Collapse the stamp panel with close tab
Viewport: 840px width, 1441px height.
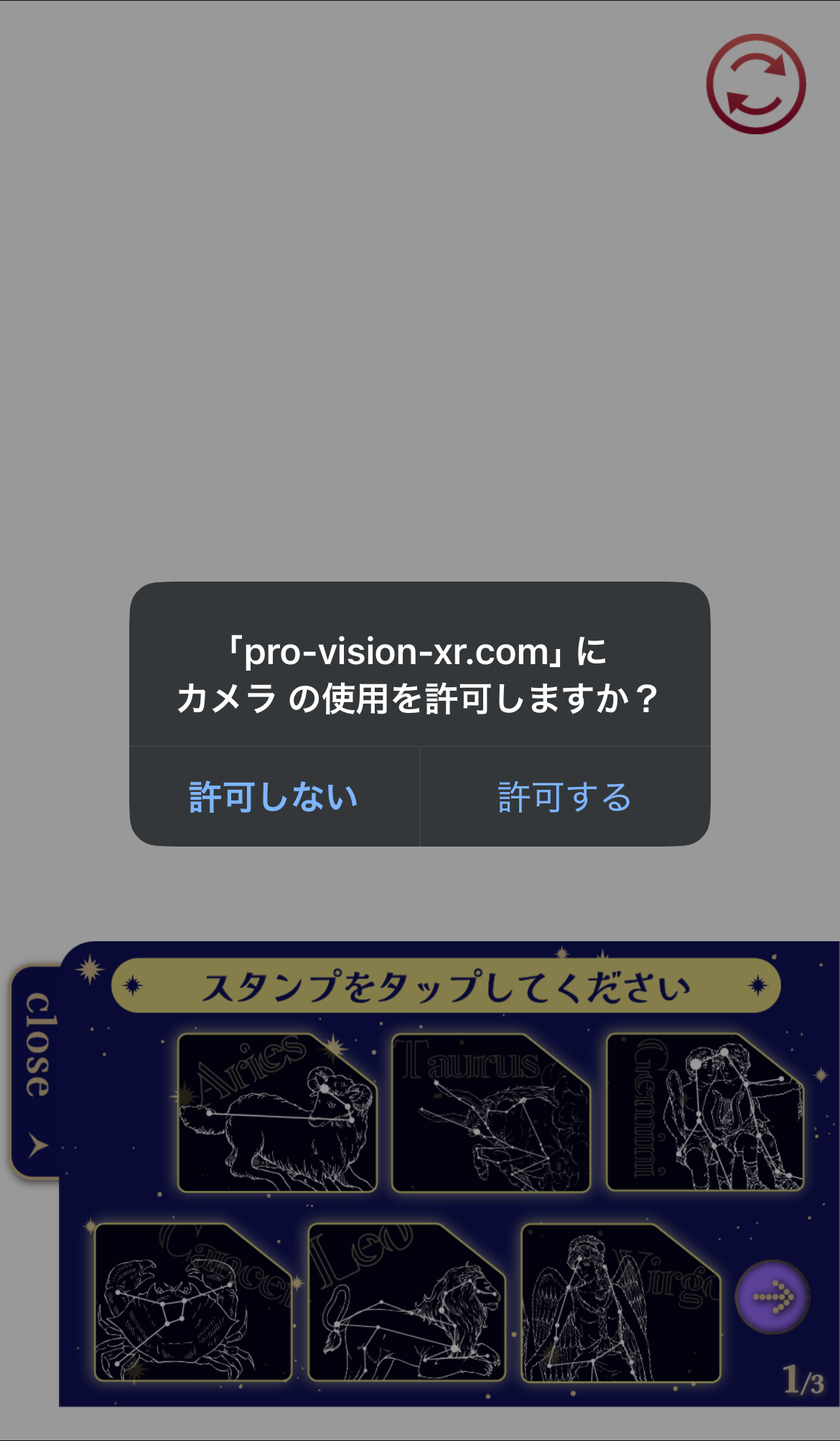tap(37, 1071)
